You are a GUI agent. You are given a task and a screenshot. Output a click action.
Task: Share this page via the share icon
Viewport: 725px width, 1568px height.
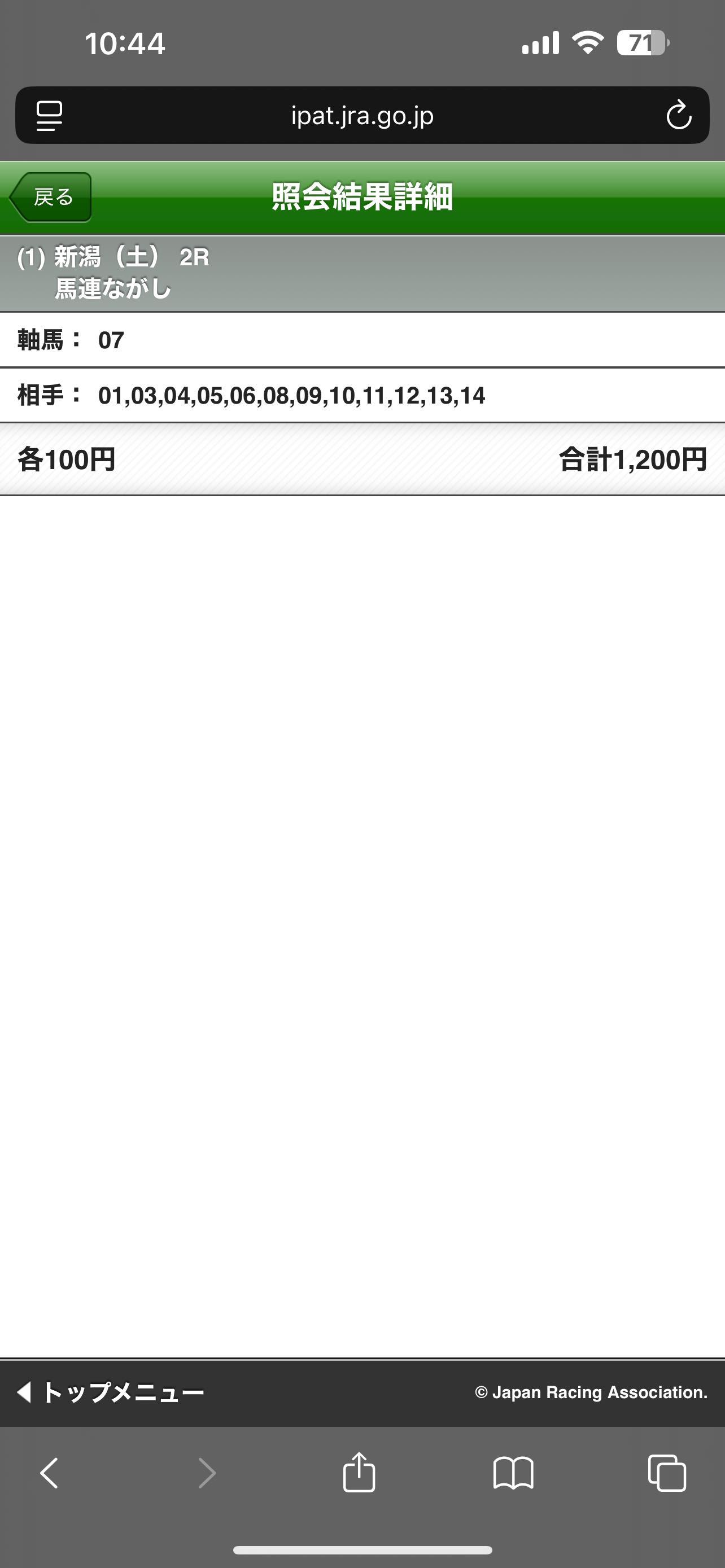click(x=359, y=1473)
